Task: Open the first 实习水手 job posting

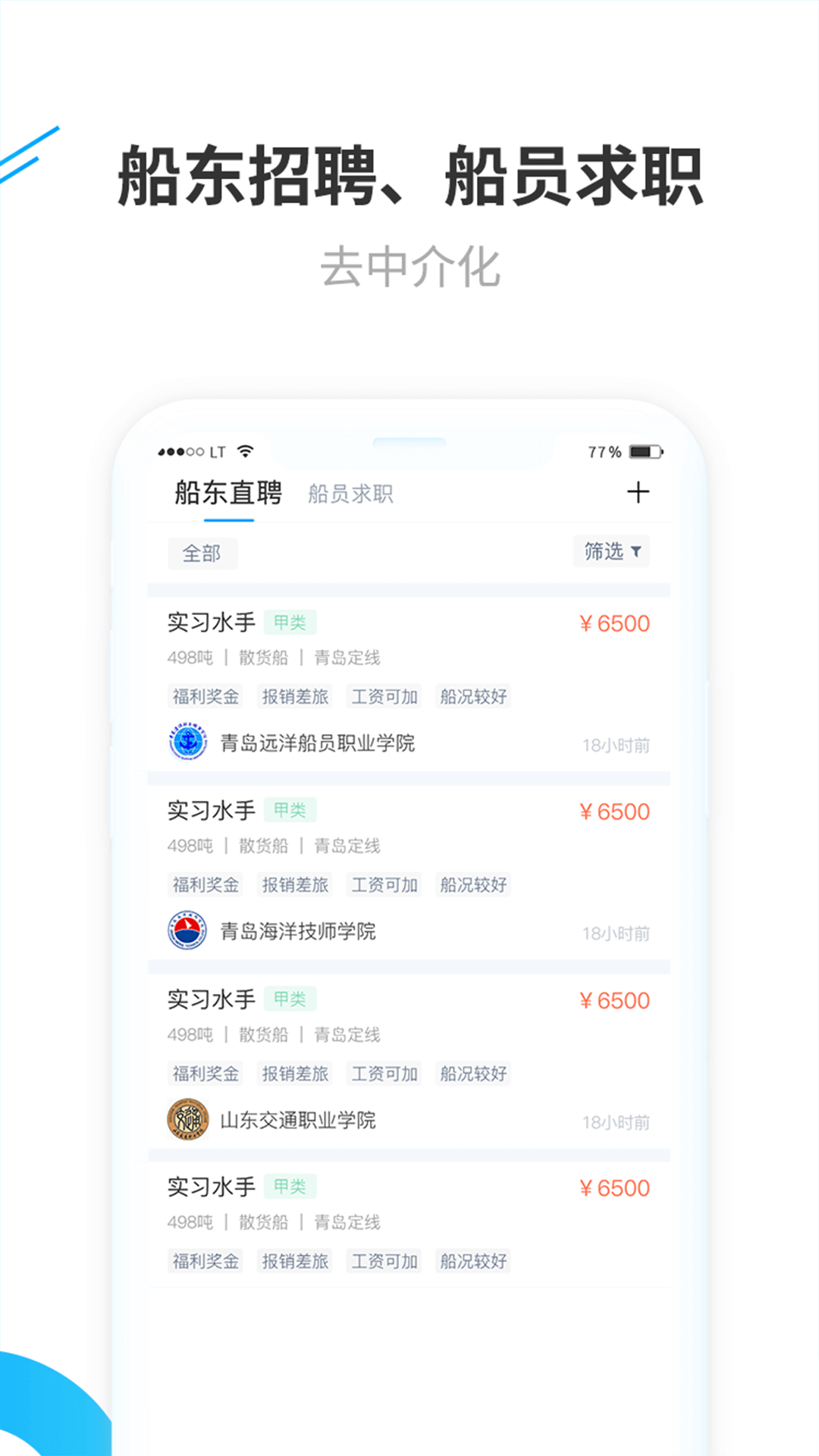Action: coord(212,620)
